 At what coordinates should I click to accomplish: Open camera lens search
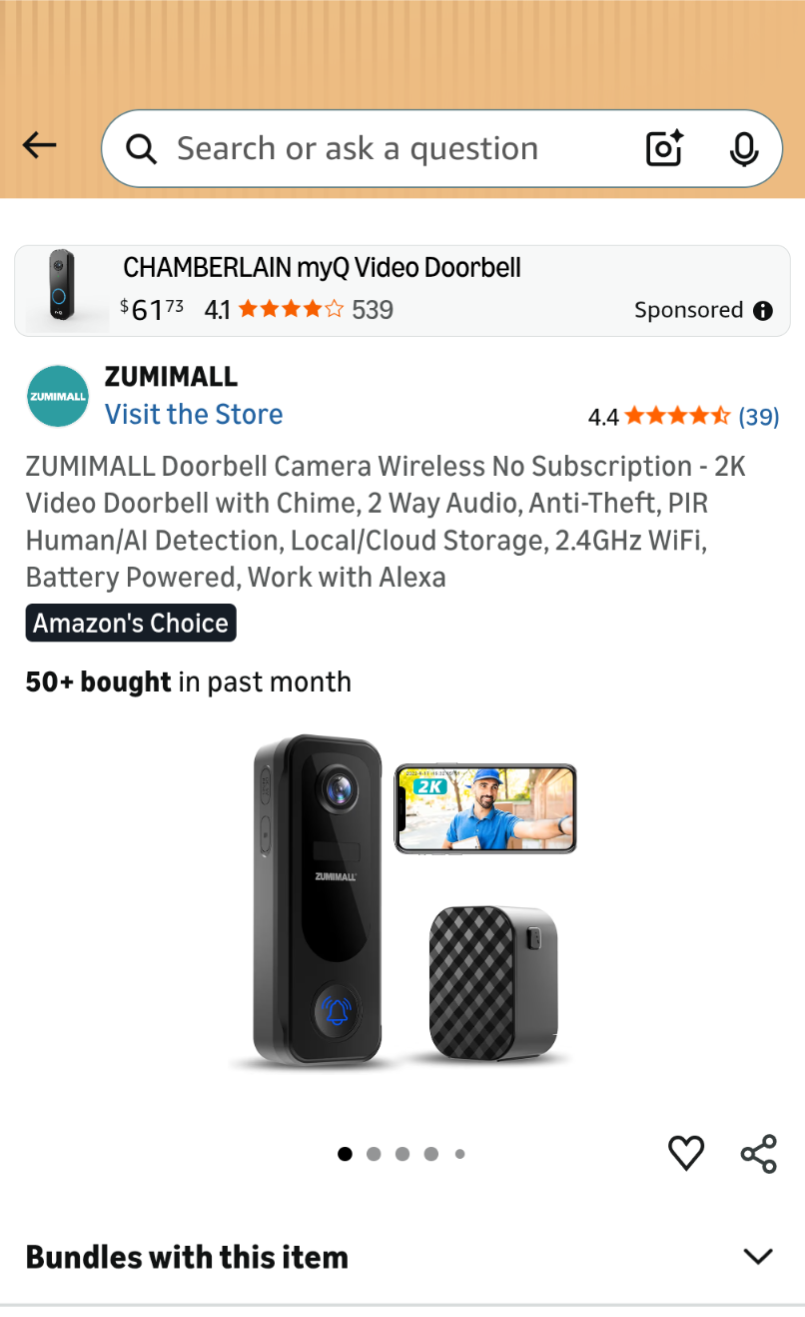pos(664,149)
